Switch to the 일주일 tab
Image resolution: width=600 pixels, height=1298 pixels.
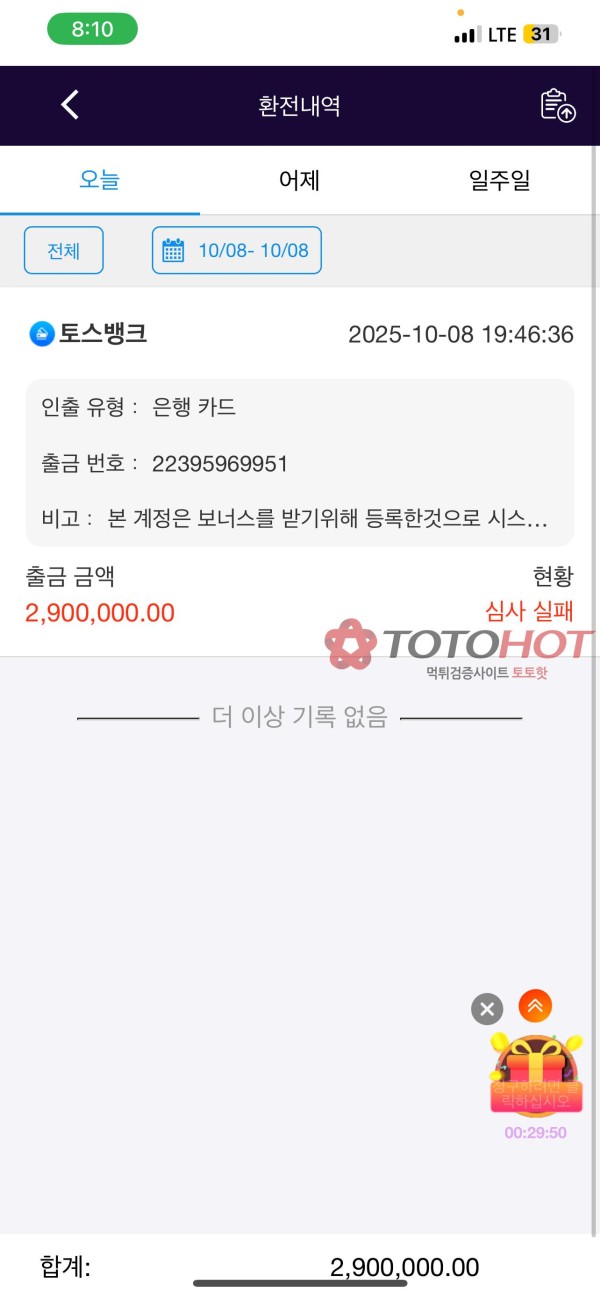tap(499, 181)
